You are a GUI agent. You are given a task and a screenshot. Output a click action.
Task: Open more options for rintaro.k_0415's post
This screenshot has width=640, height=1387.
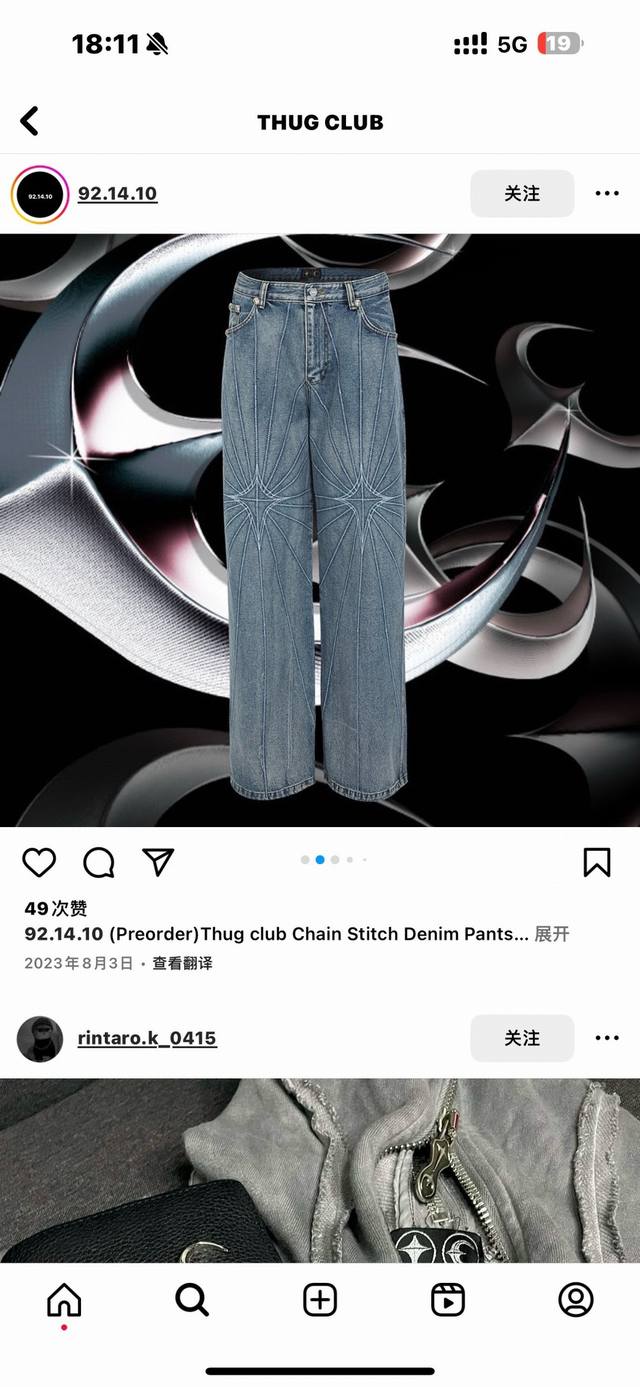click(607, 1038)
